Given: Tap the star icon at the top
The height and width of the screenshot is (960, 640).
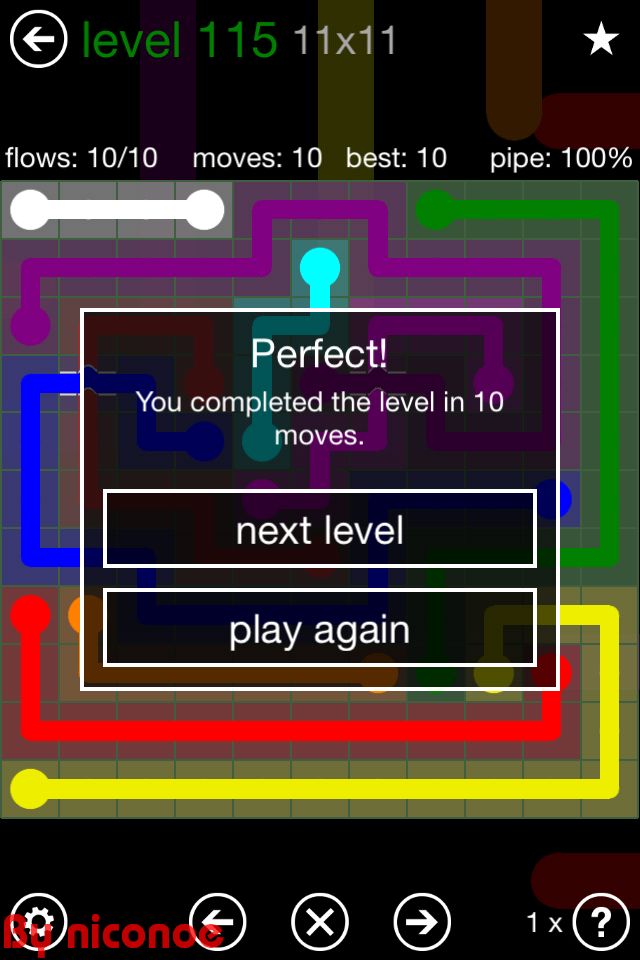Looking at the screenshot, I should pyautogui.click(x=600, y=40).
